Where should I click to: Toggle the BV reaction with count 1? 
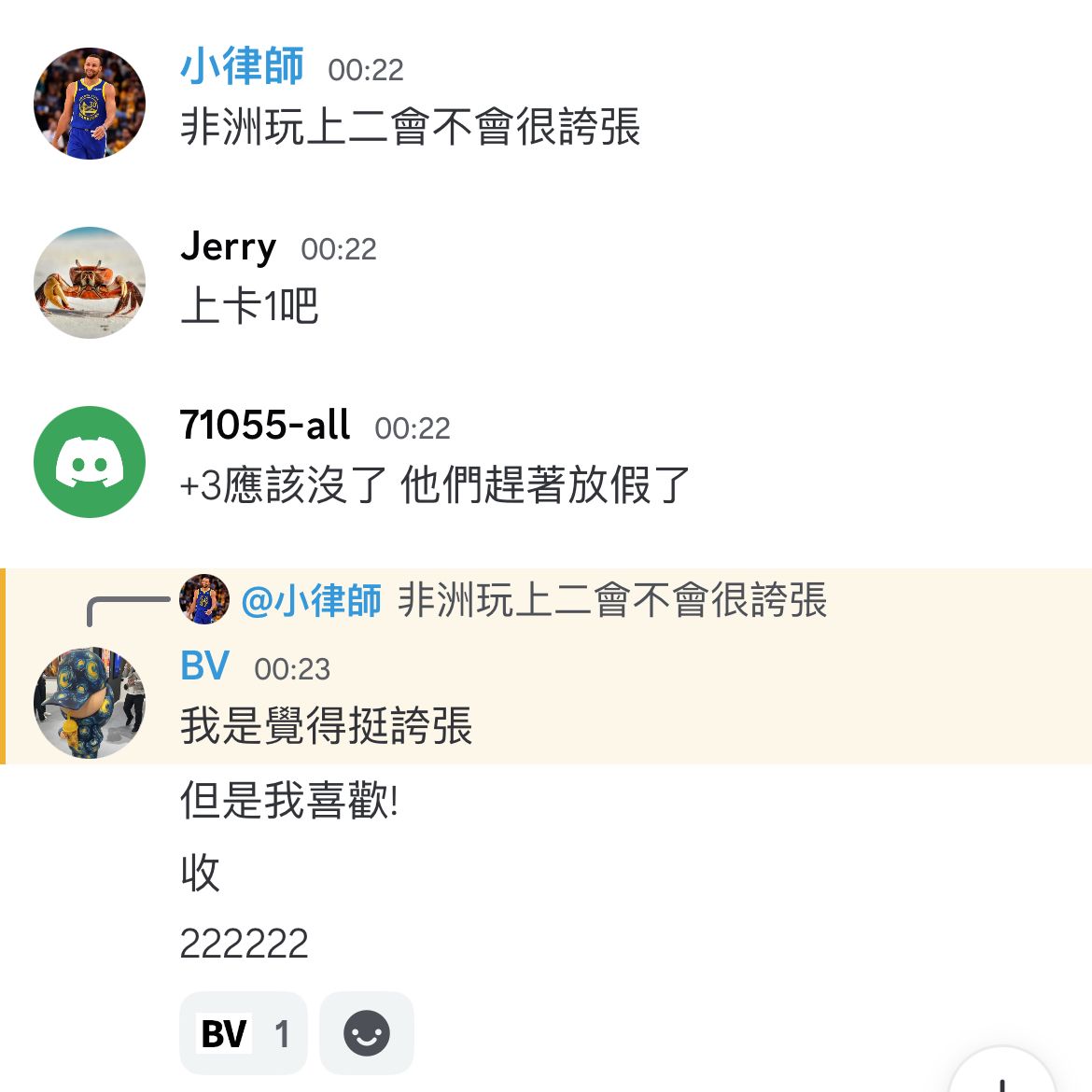[x=244, y=1033]
